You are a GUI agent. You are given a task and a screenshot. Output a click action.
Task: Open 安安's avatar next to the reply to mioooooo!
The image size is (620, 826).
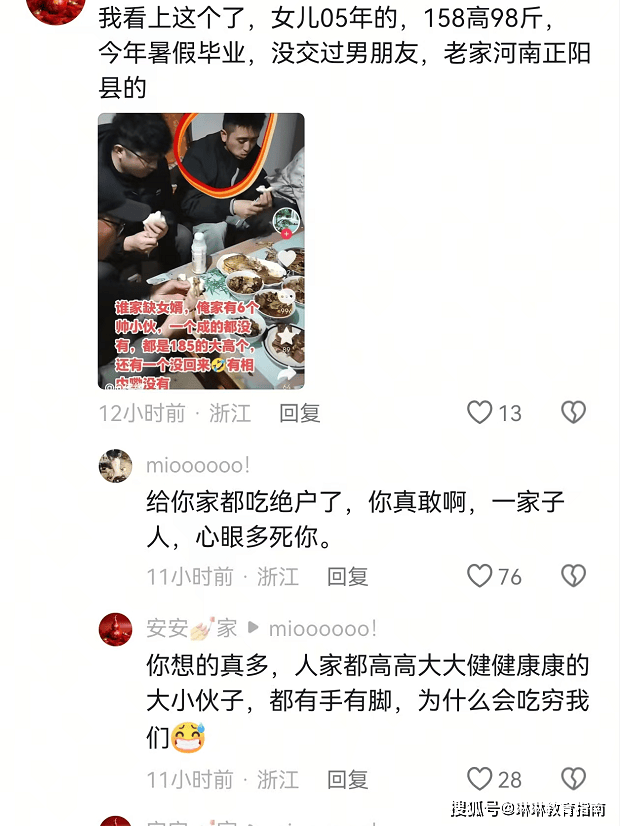(116, 629)
